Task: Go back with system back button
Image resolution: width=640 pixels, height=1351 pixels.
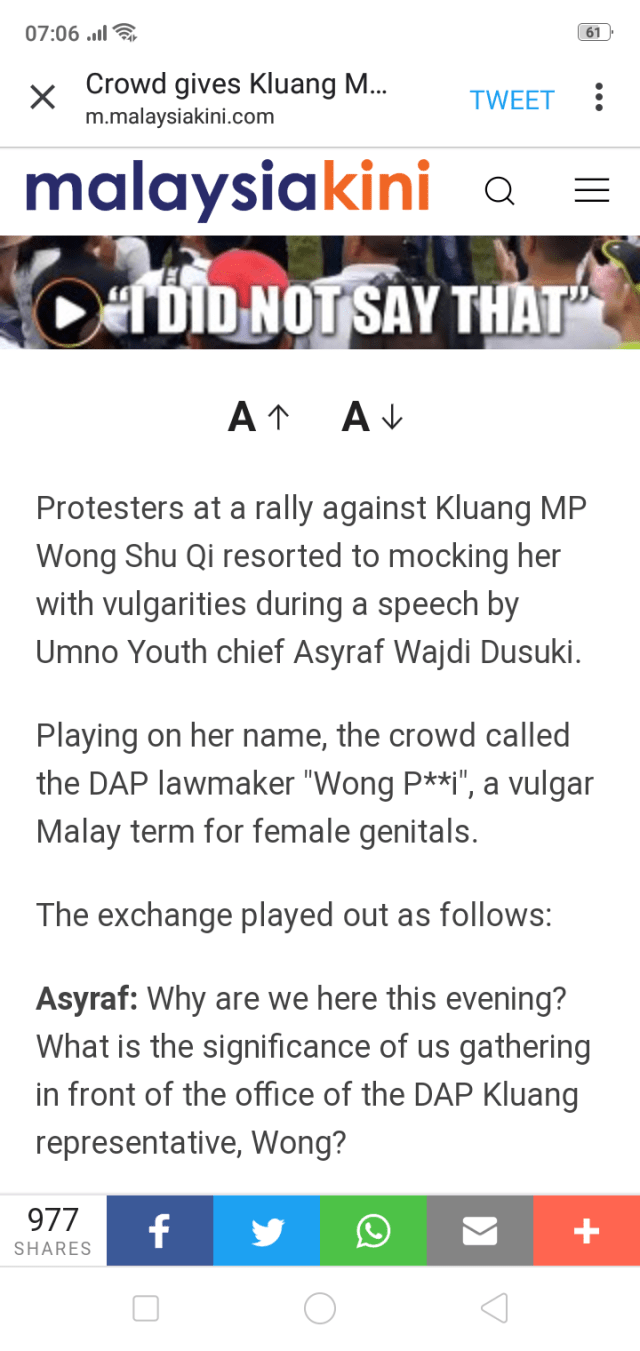Action: [494, 1308]
